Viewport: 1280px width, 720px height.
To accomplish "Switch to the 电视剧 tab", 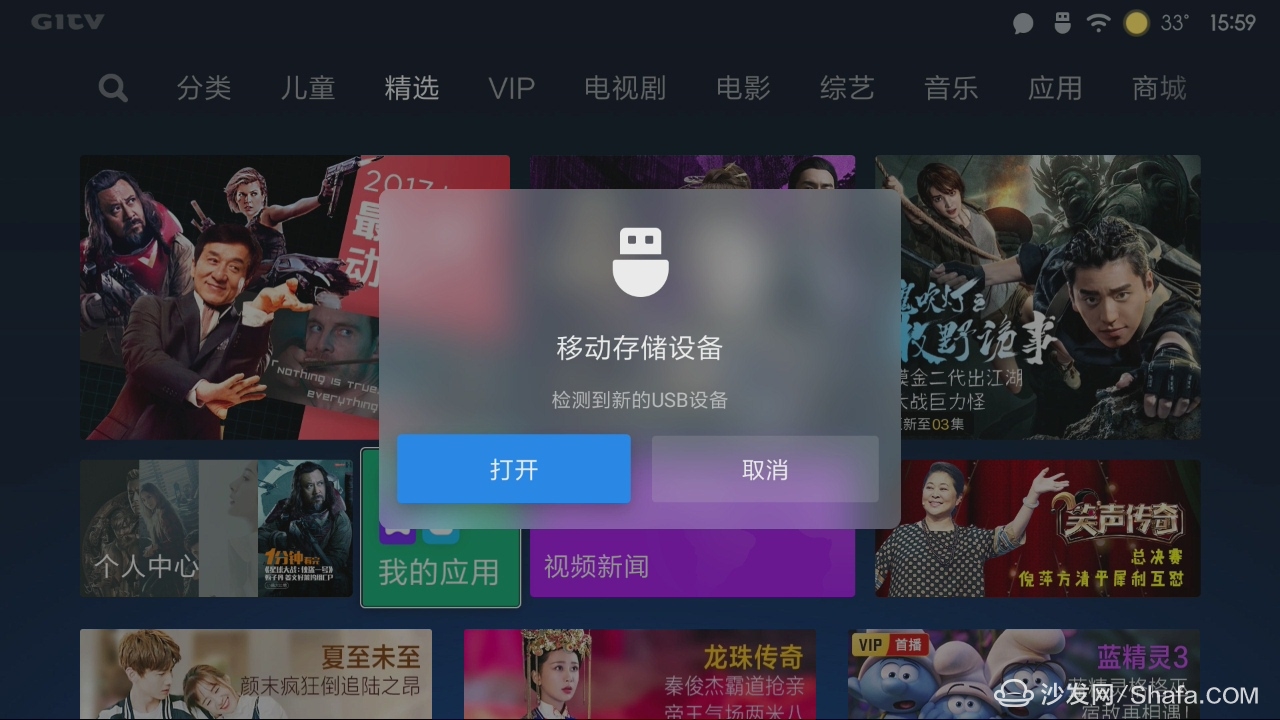I will click(x=625, y=88).
